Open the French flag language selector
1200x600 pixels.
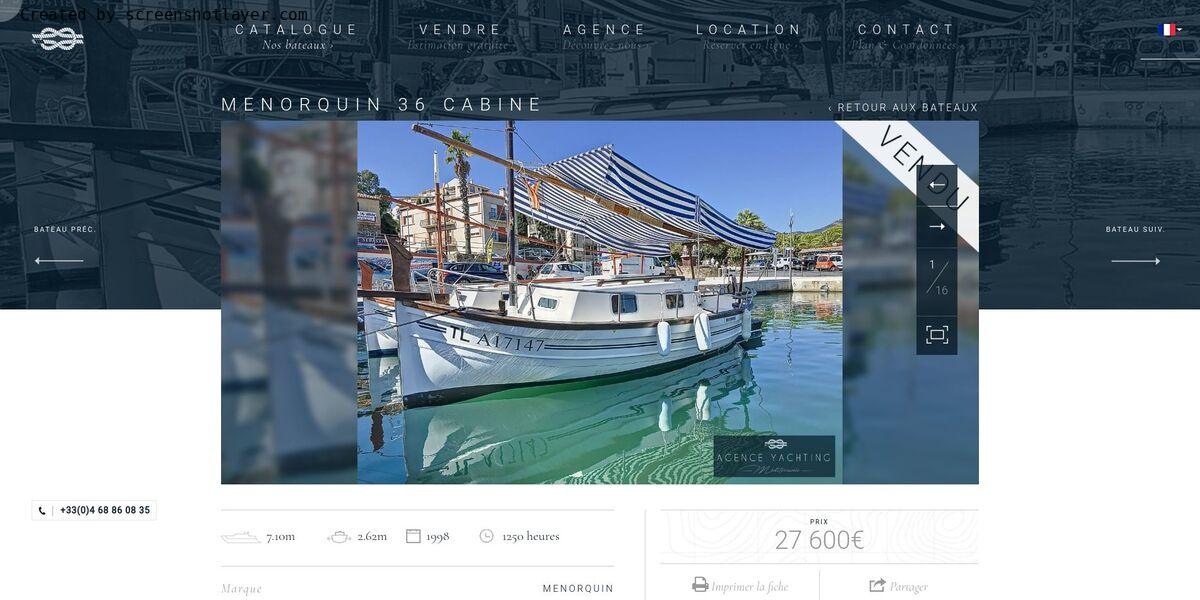1169,30
